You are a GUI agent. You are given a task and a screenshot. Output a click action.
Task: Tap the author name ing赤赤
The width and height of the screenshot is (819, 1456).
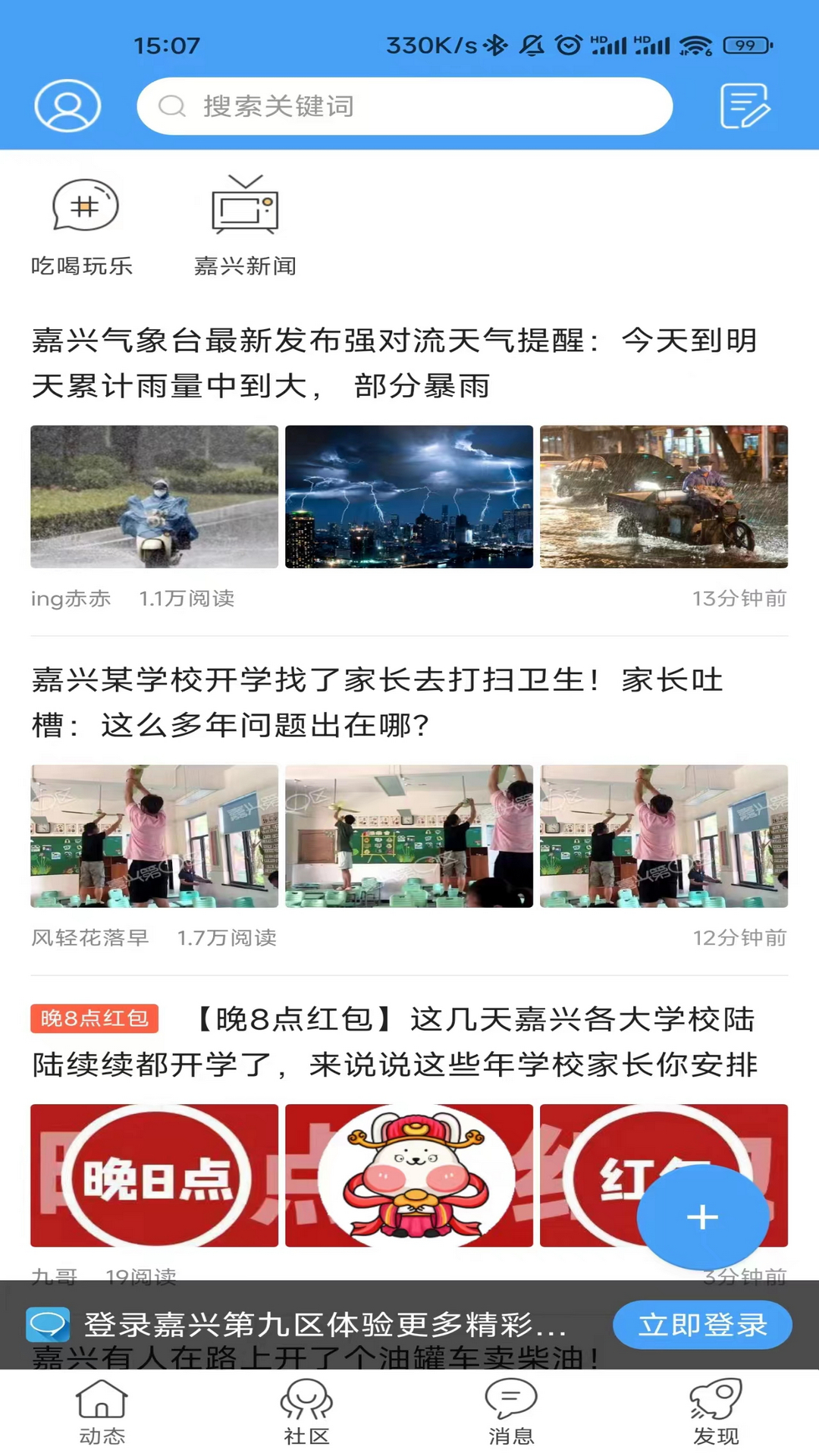point(71,599)
